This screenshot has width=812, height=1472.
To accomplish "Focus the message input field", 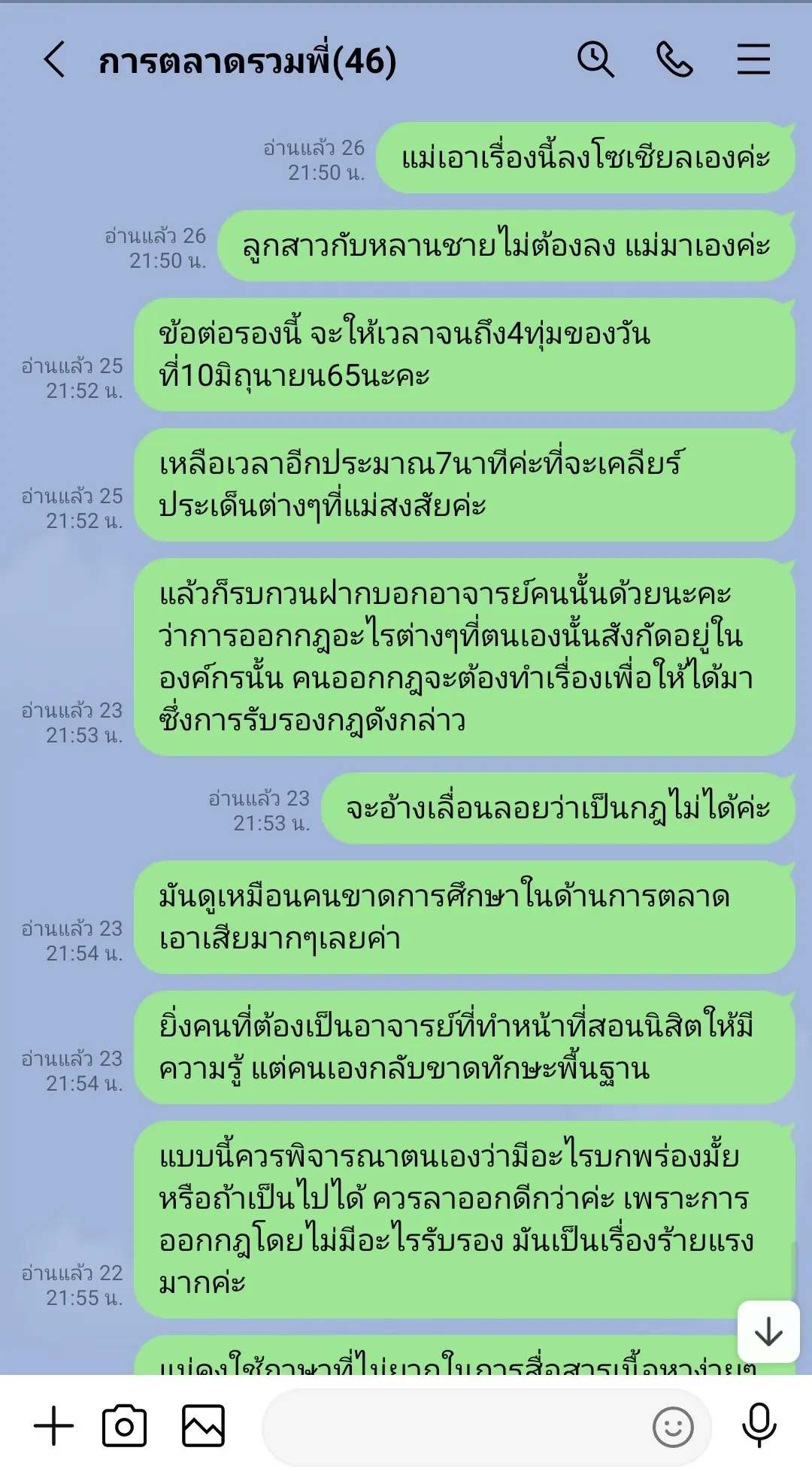I will 451,1426.
